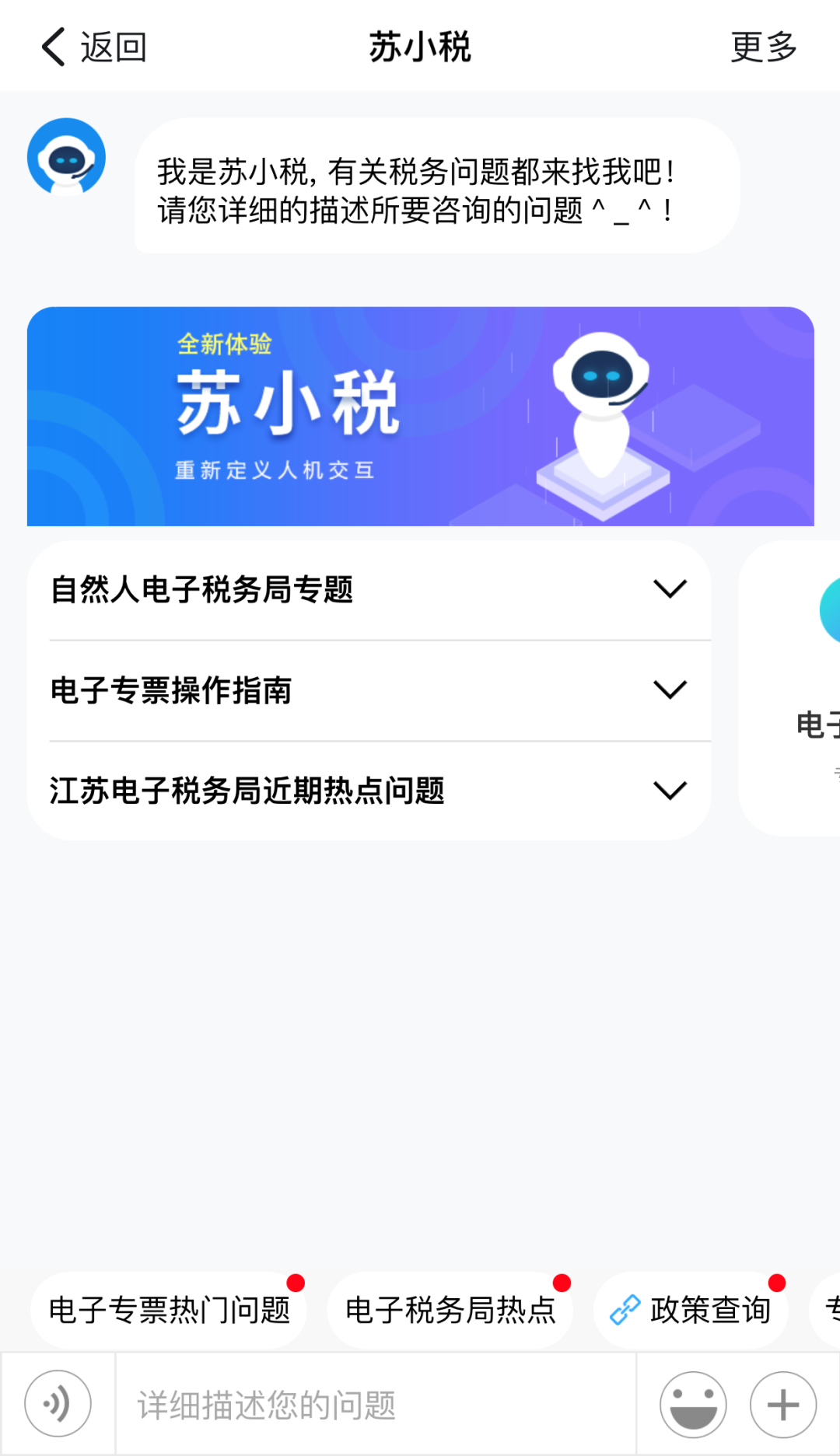Viewport: 840px width, 1456px height.
Task: Open the plus attachment options
Action: 782,1404
